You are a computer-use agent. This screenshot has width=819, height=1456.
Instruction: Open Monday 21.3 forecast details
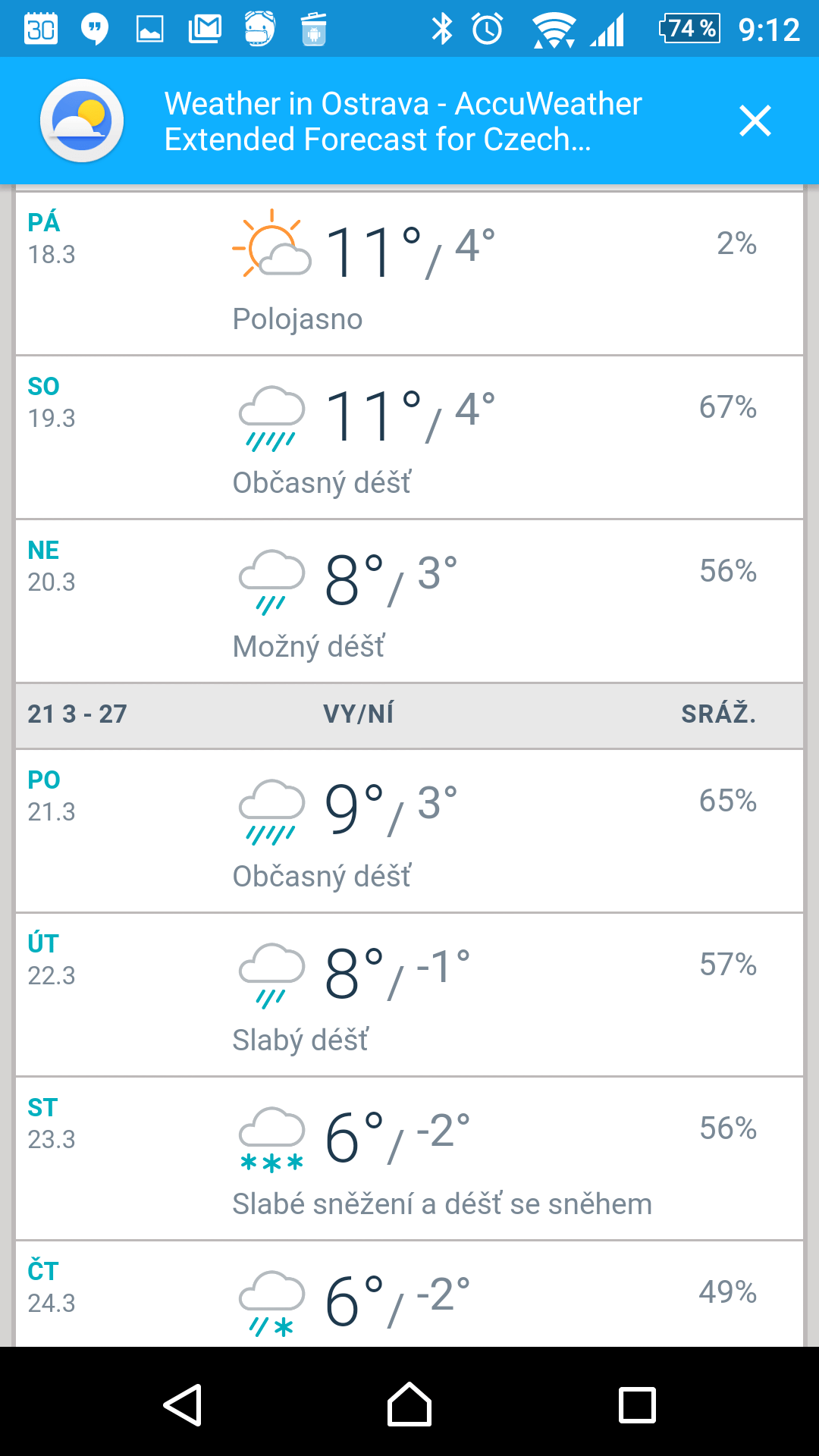click(409, 831)
